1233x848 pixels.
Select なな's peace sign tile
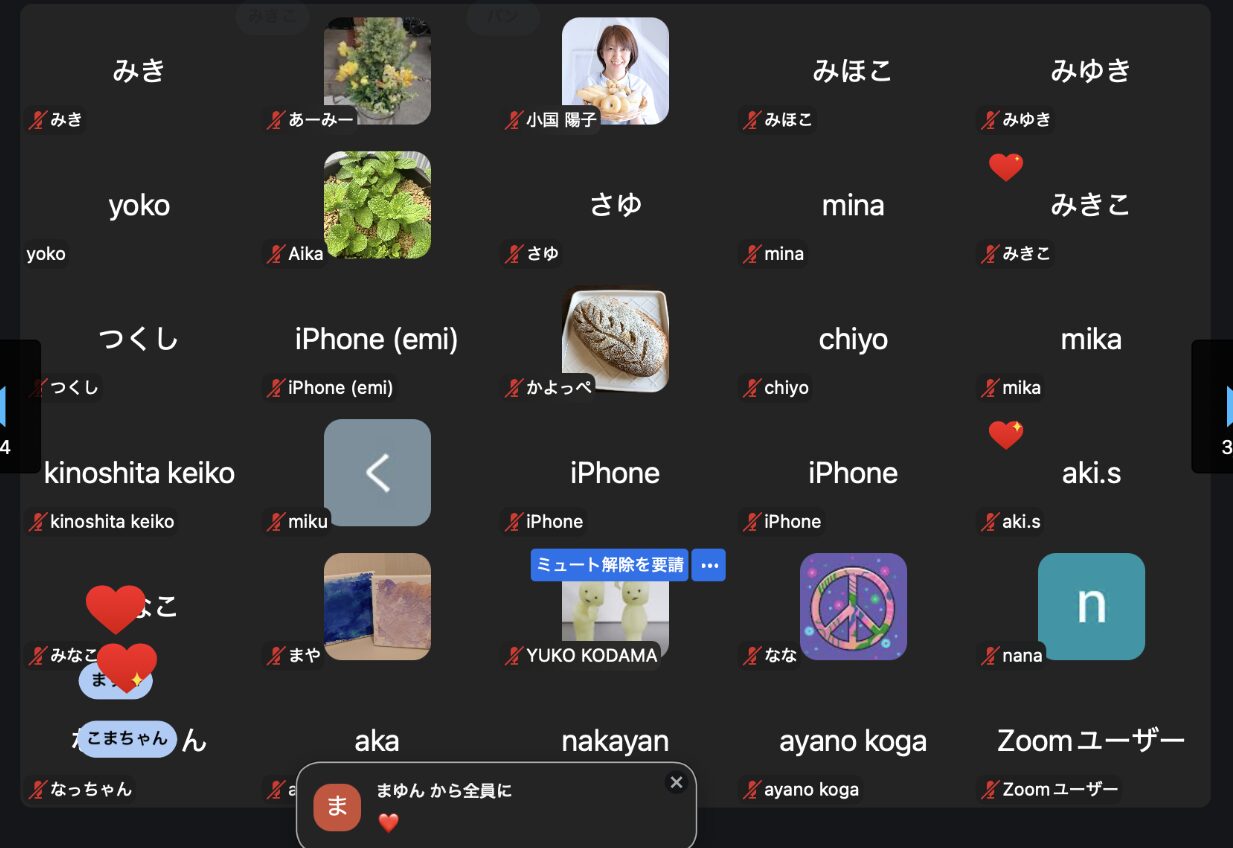click(x=853, y=607)
